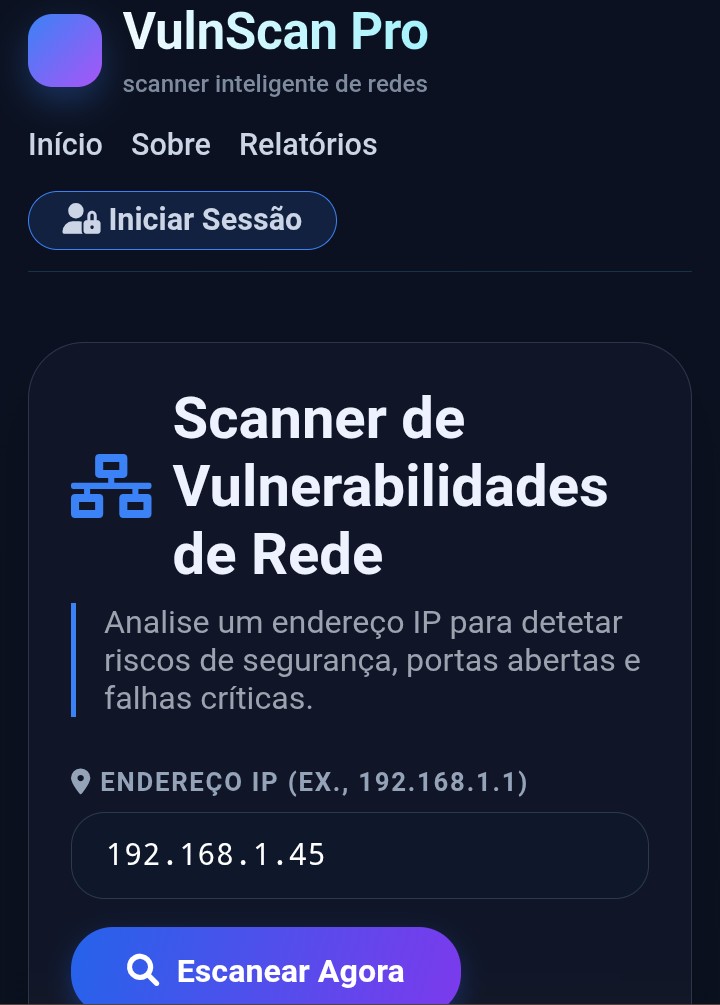720x1005 pixels.
Task: Tap the Iniciar Sessão button
Action: tap(182, 220)
